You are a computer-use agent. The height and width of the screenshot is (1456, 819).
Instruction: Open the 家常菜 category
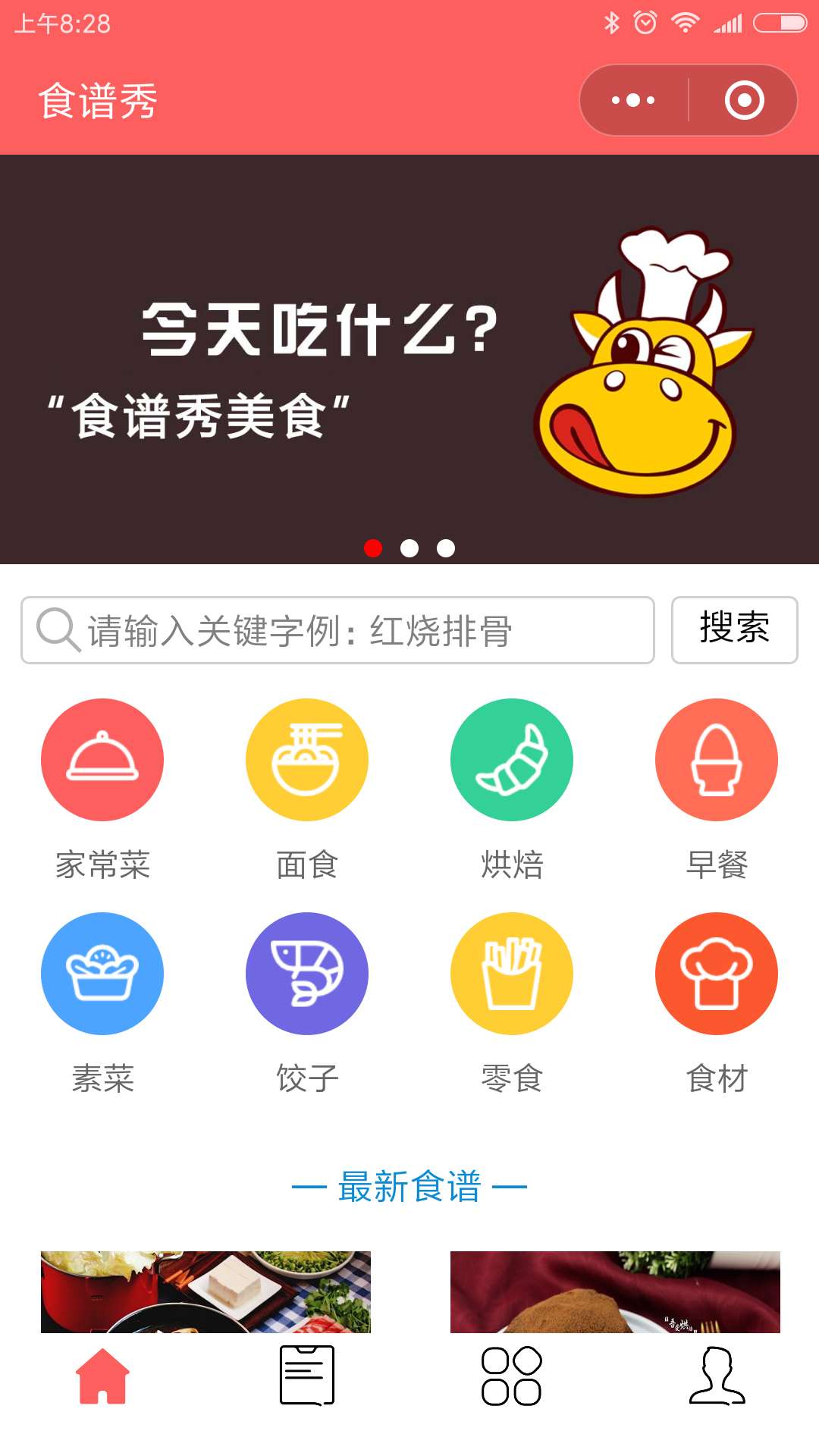[x=102, y=760]
